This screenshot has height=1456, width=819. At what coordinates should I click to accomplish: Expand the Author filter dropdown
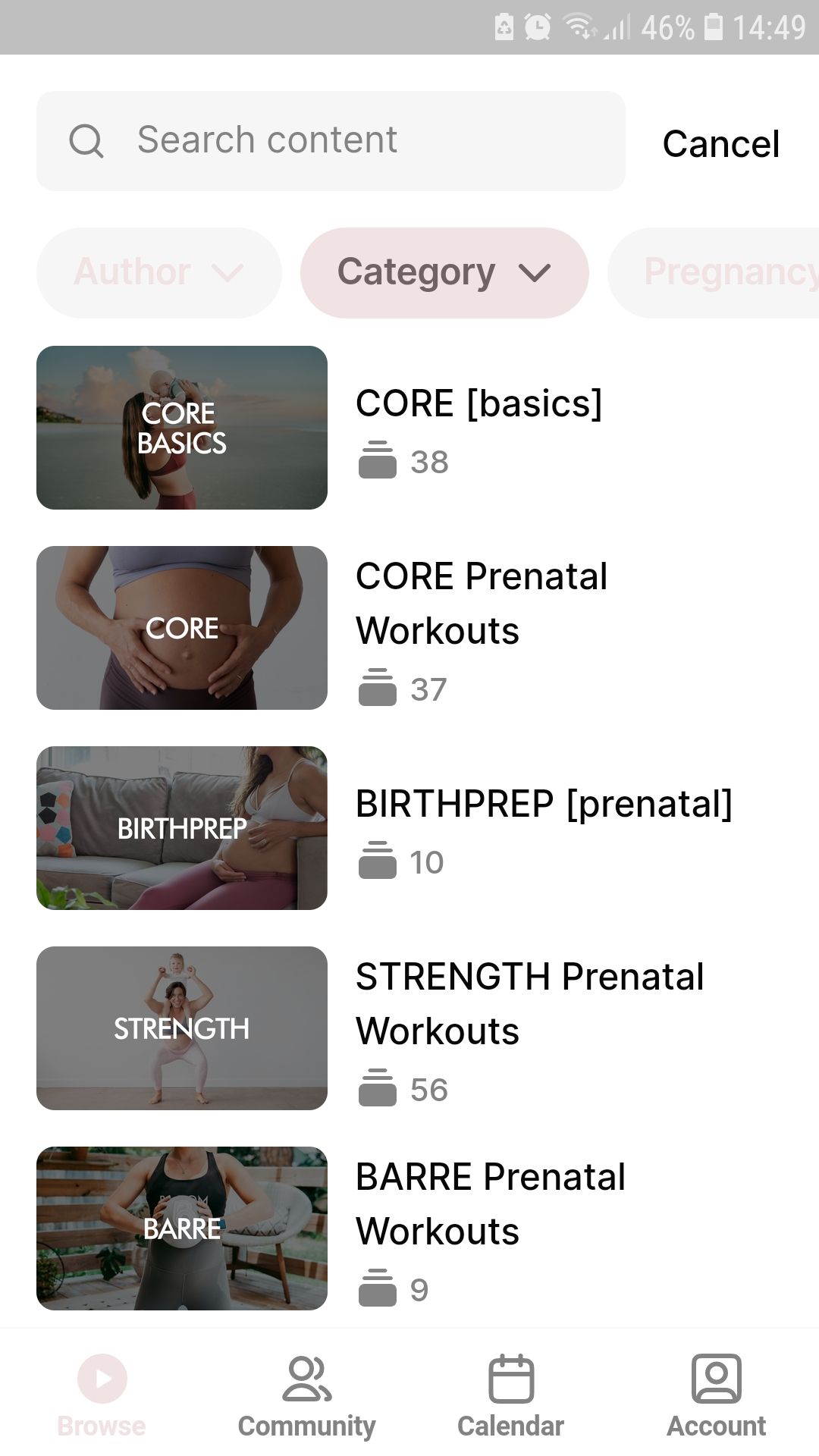tap(159, 272)
